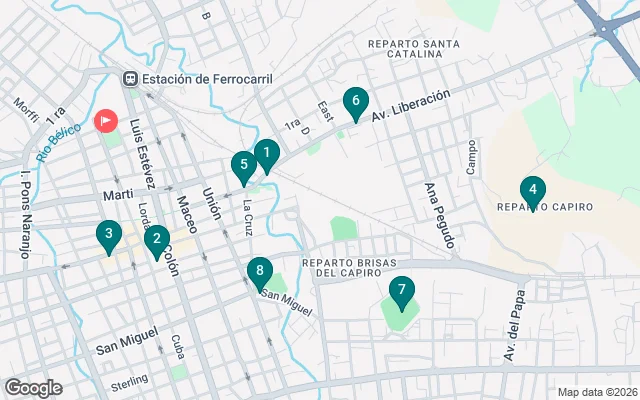Image resolution: width=640 pixels, height=400 pixels.
Task: Select map pin number 2
Action: tap(155, 240)
